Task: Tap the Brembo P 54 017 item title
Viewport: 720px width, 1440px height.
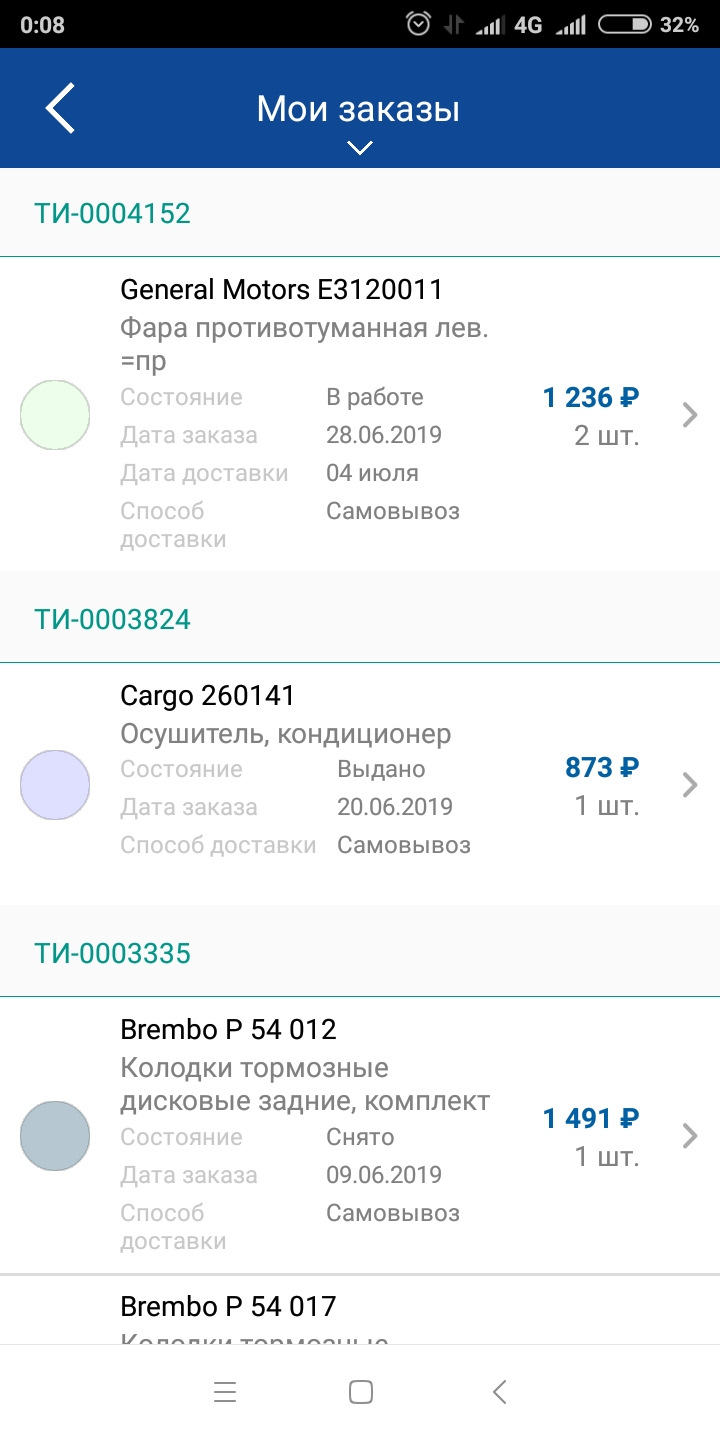Action: pos(228,1306)
